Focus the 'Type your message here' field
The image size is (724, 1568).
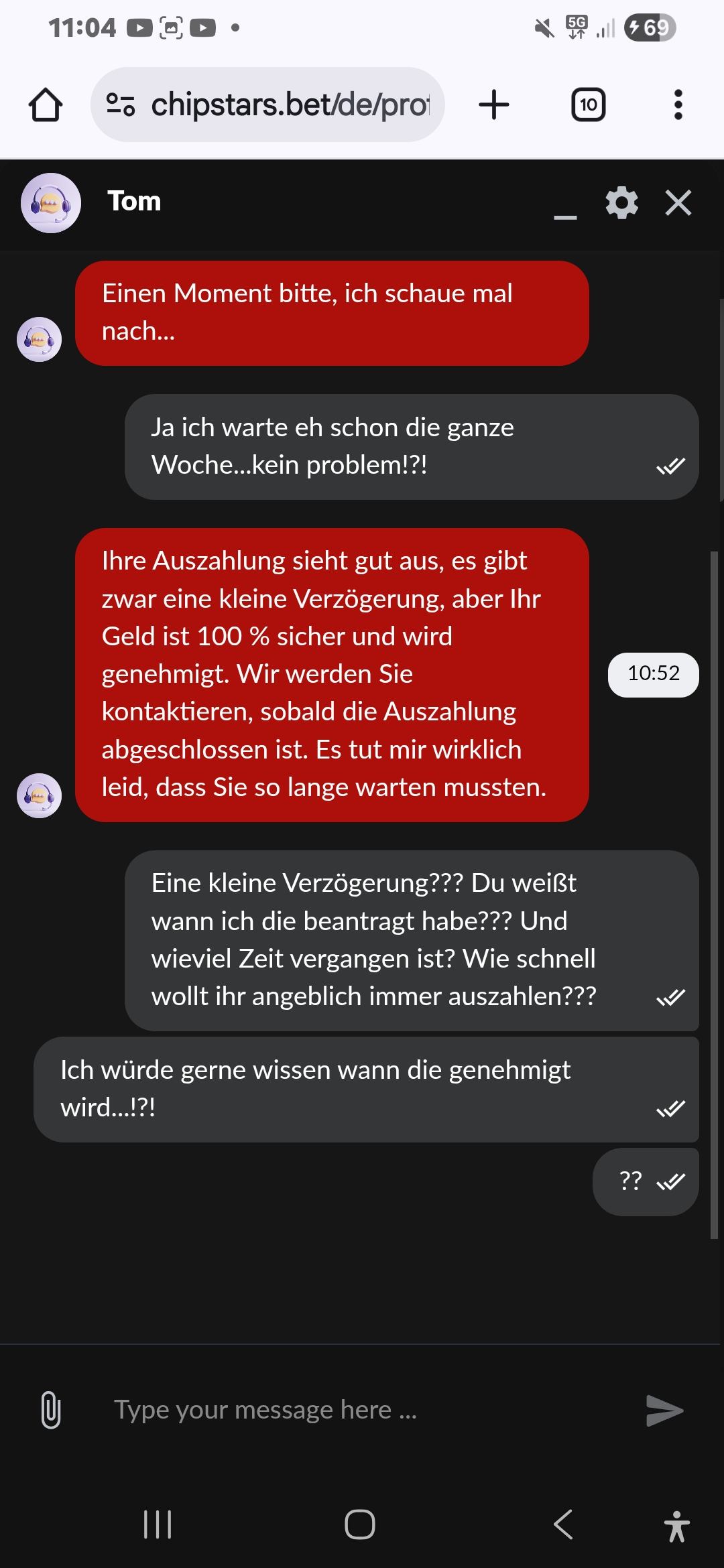coord(362,1409)
